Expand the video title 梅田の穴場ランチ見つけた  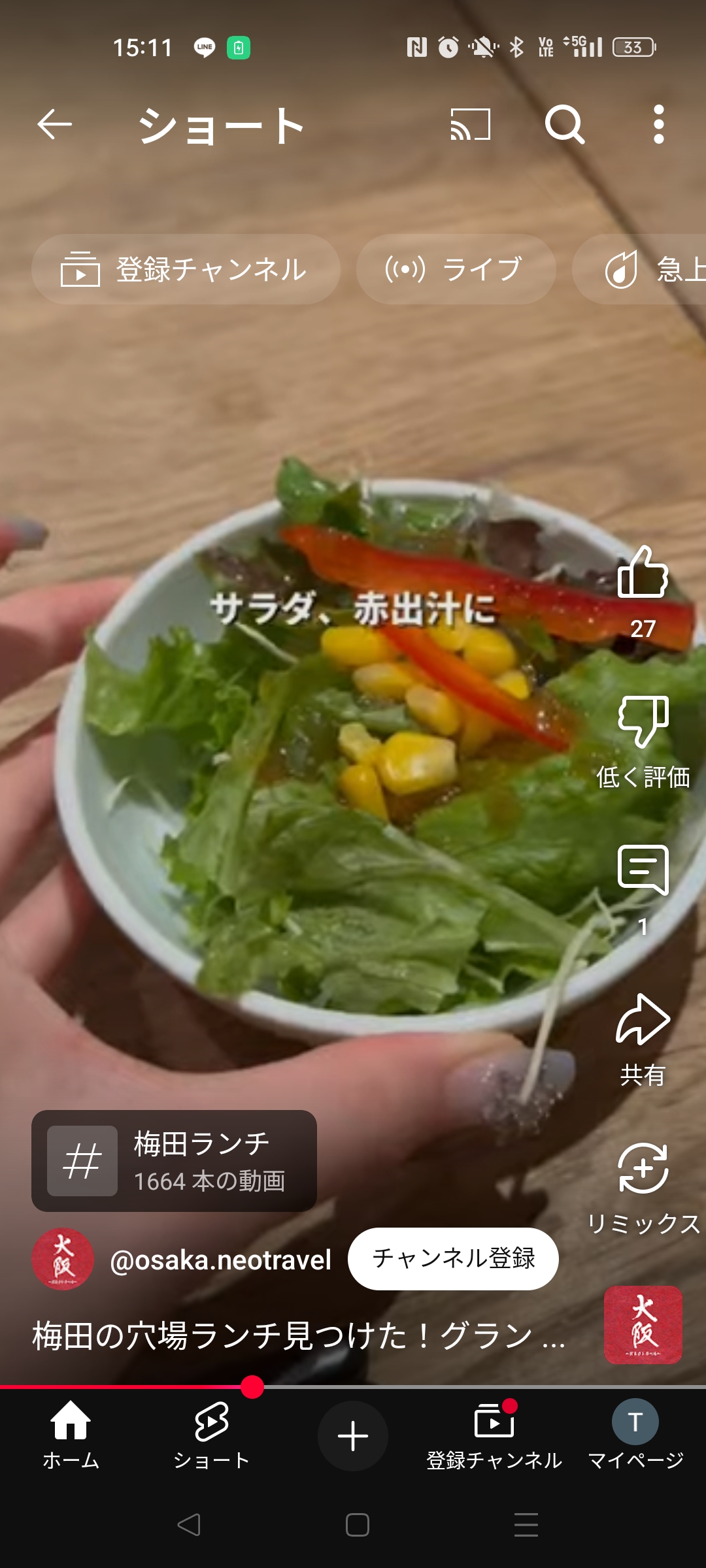(x=298, y=1335)
